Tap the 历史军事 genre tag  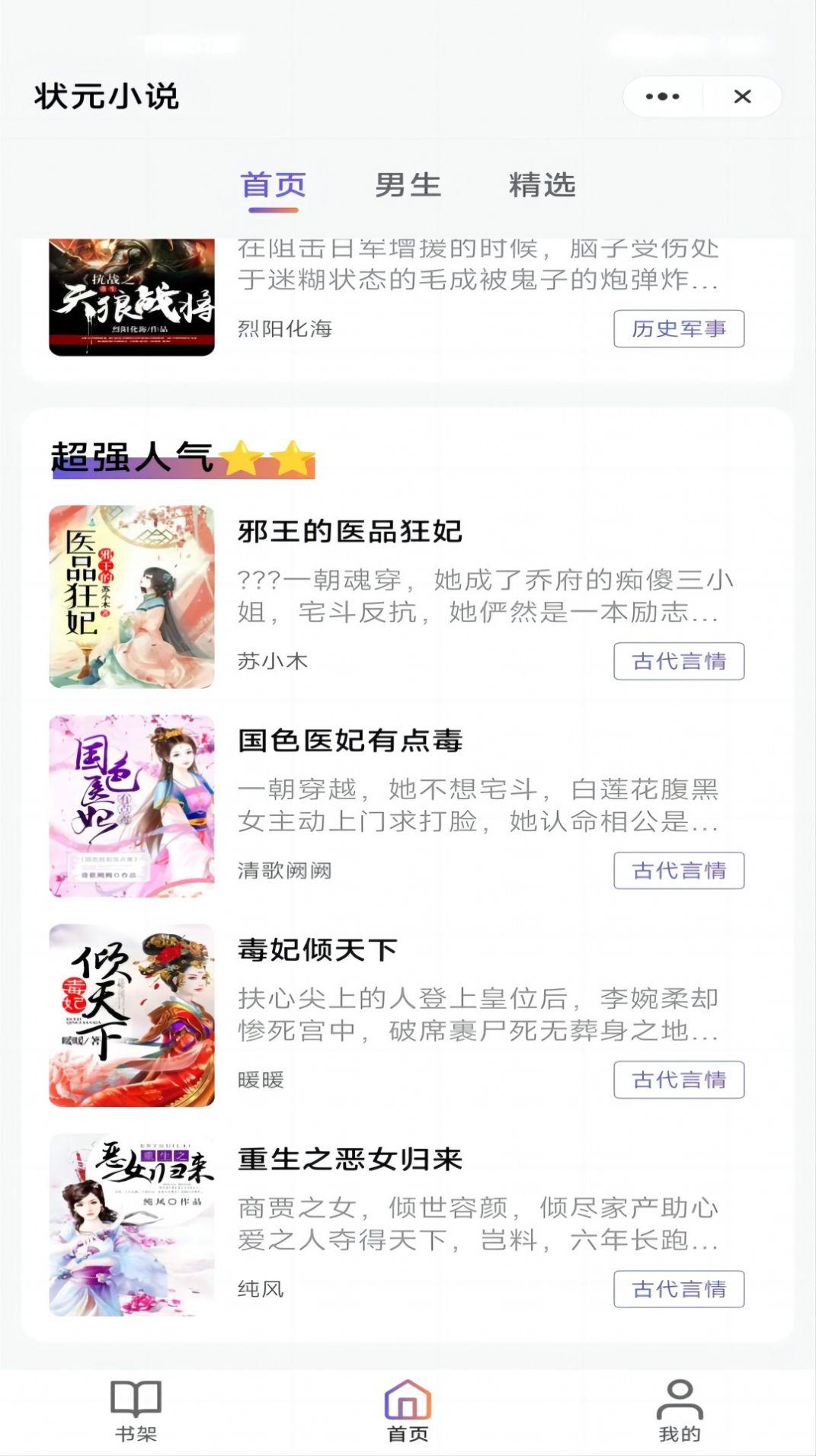tap(678, 329)
